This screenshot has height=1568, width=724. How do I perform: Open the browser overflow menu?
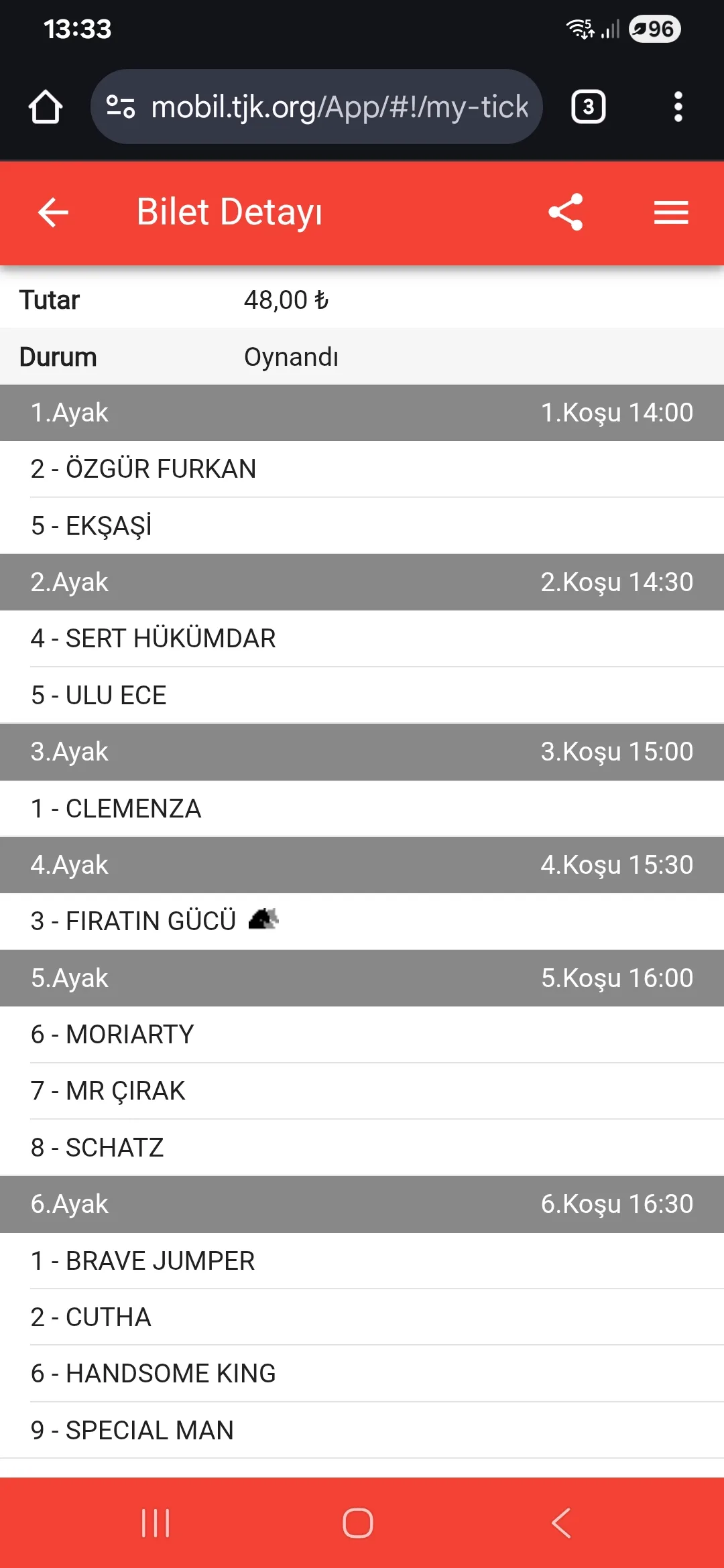click(x=678, y=107)
